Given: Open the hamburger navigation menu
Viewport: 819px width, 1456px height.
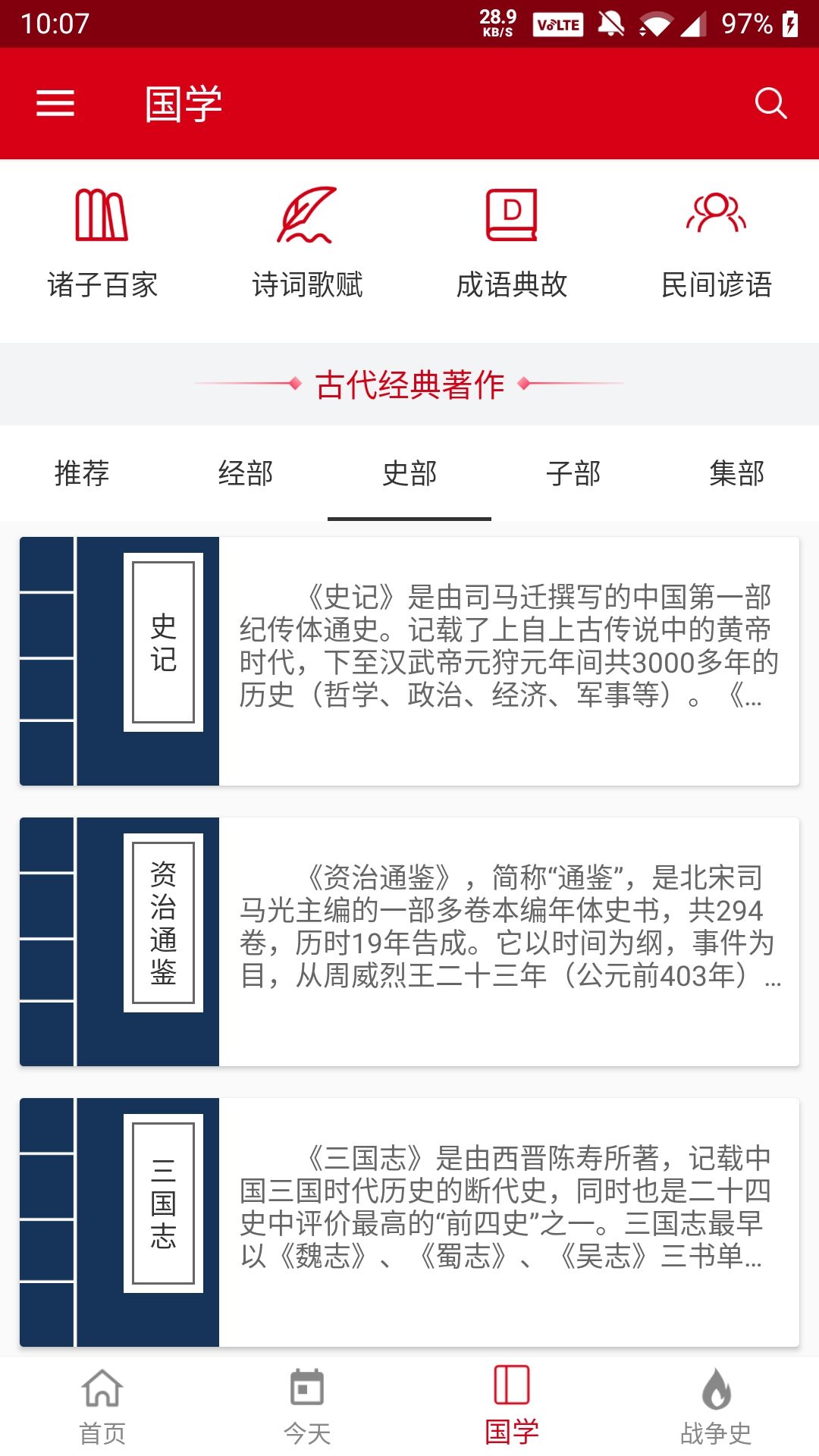Looking at the screenshot, I should coord(55,104).
